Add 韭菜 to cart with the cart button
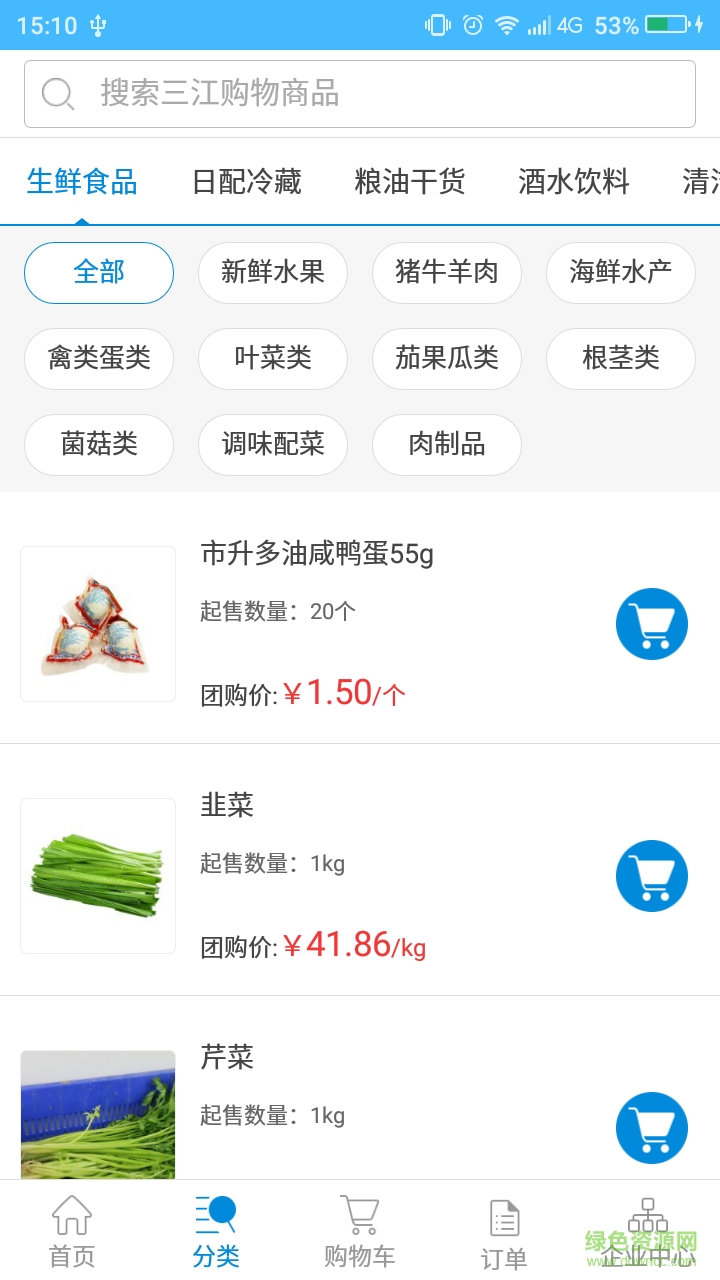This screenshot has width=720, height=1280. tap(651, 875)
